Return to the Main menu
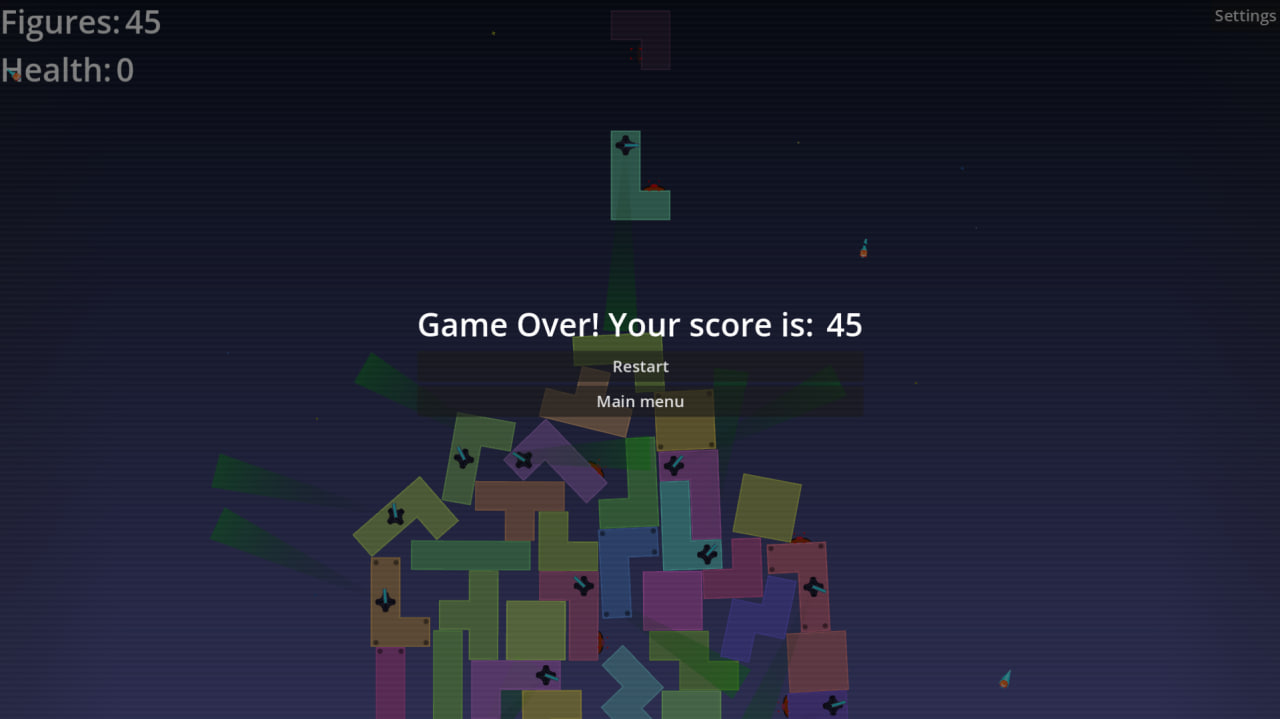 pos(640,402)
